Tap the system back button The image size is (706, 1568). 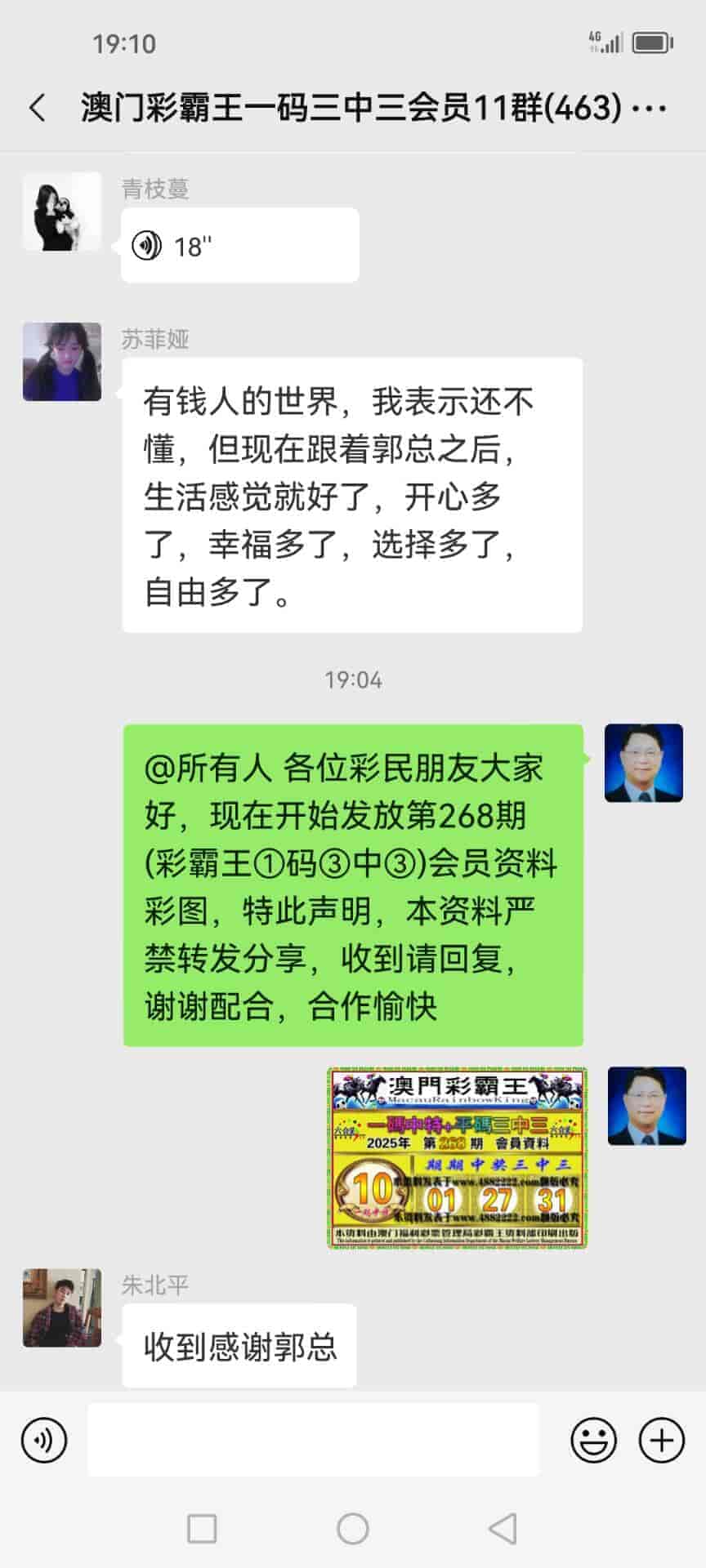(x=503, y=1529)
